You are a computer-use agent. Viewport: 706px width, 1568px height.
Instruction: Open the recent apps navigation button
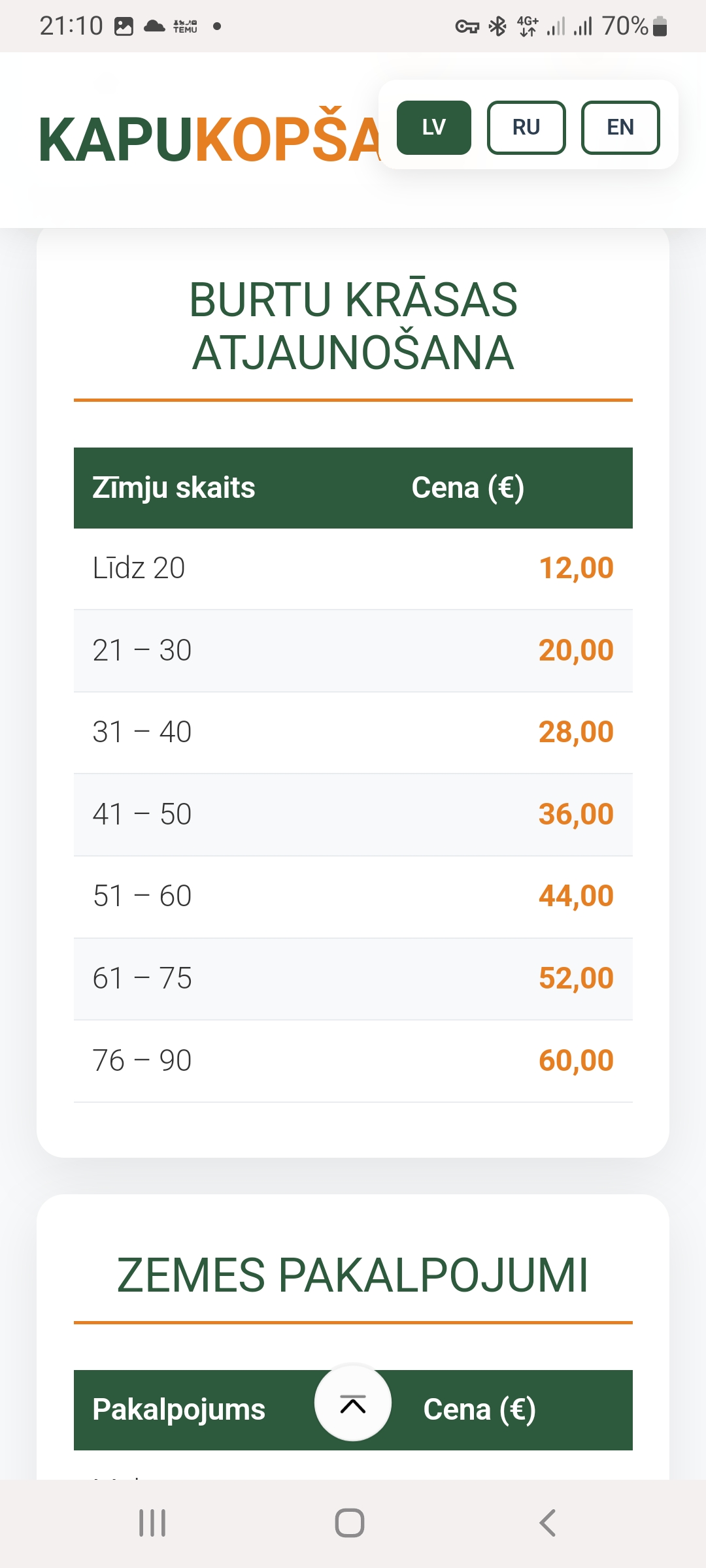point(152,1522)
